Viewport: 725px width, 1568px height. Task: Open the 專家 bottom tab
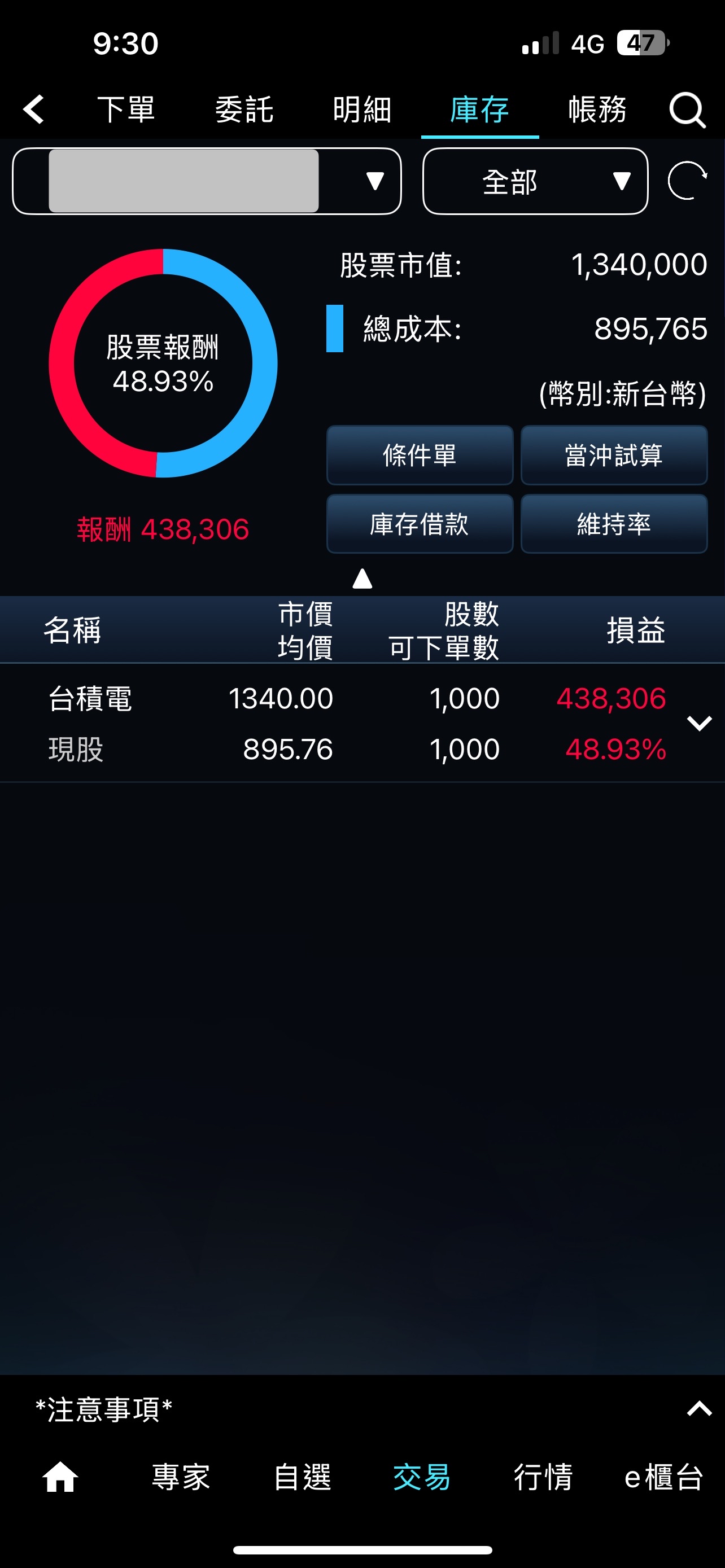click(181, 1477)
